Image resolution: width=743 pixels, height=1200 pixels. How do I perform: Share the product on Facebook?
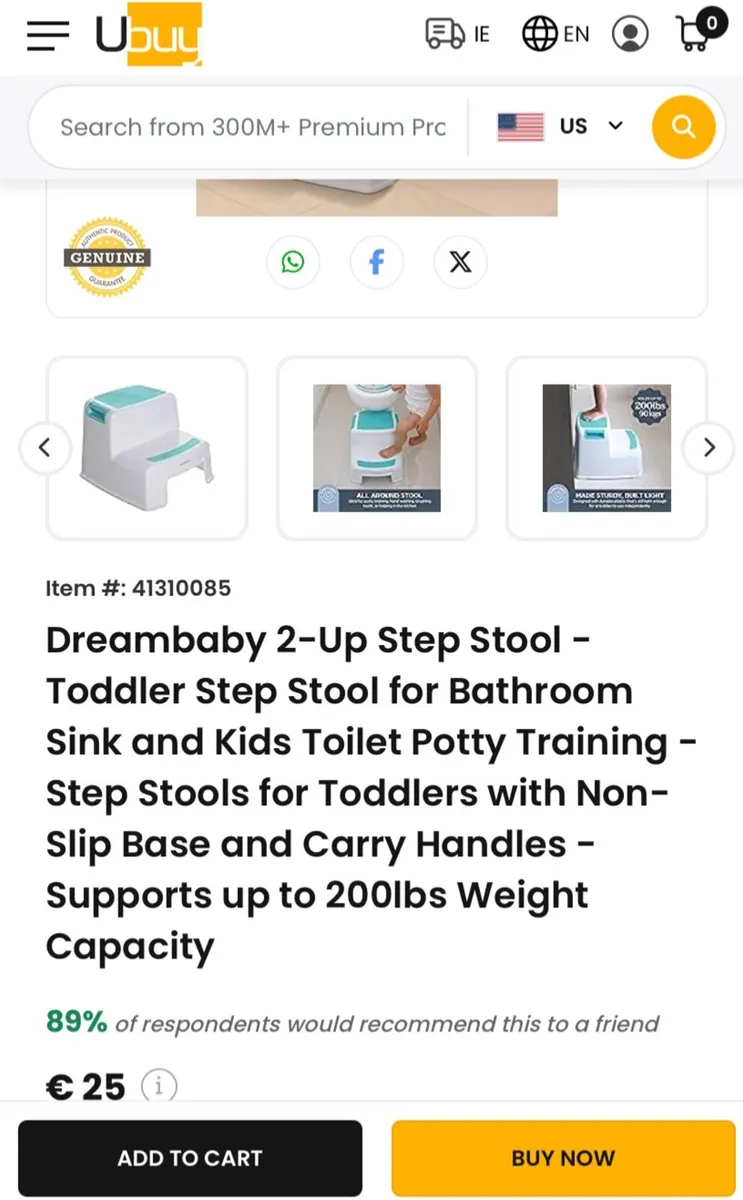pyautogui.click(x=377, y=262)
